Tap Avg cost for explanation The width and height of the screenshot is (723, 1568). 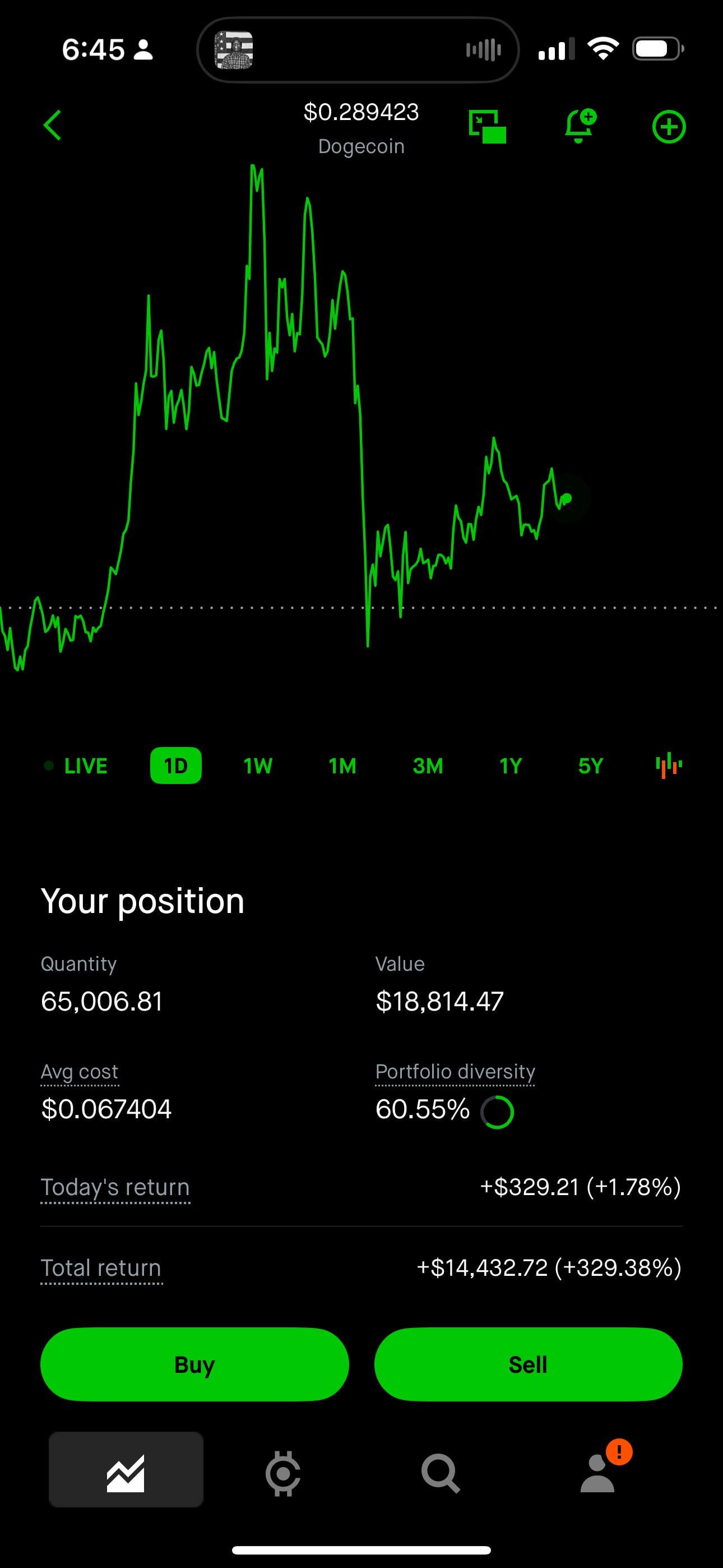click(x=80, y=1072)
